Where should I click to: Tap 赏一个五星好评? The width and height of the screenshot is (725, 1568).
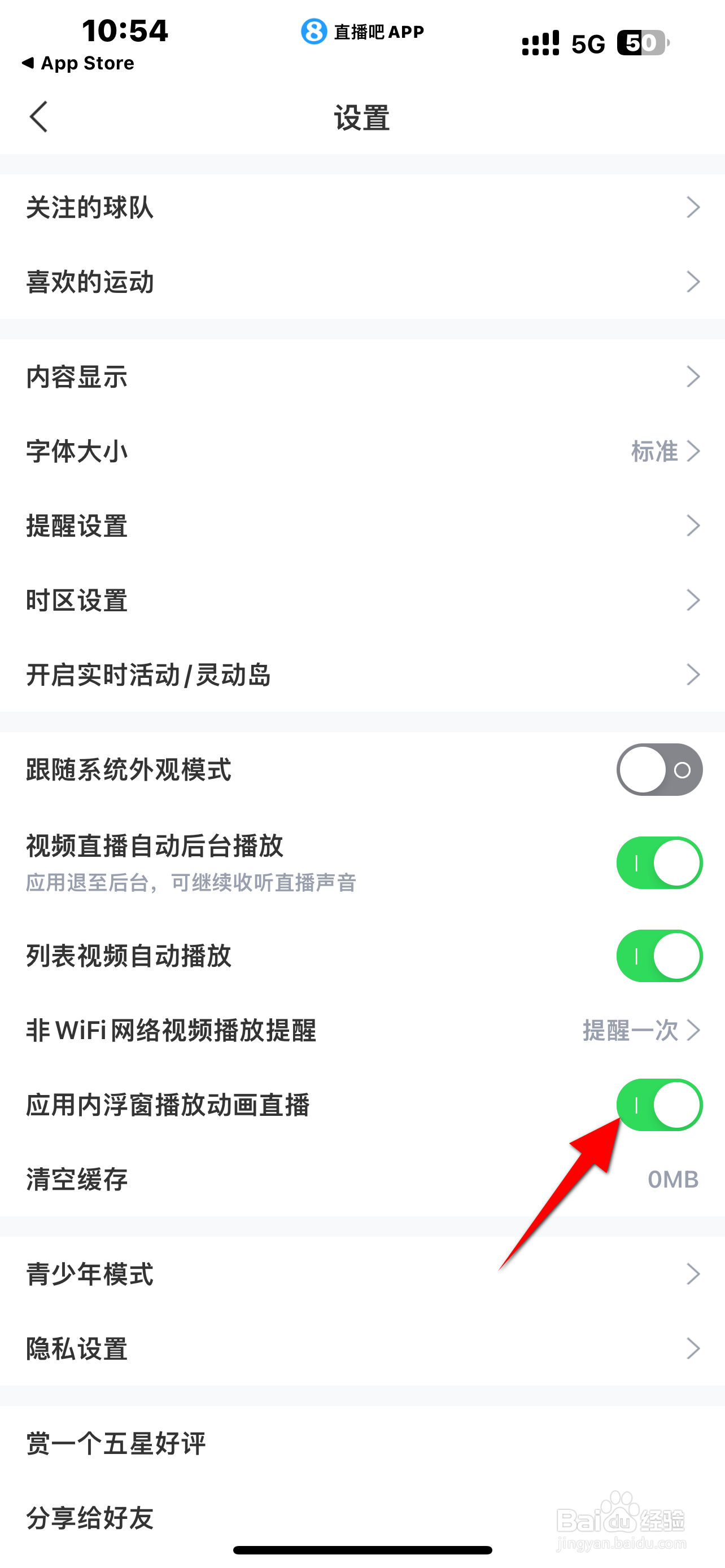[362, 1443]
